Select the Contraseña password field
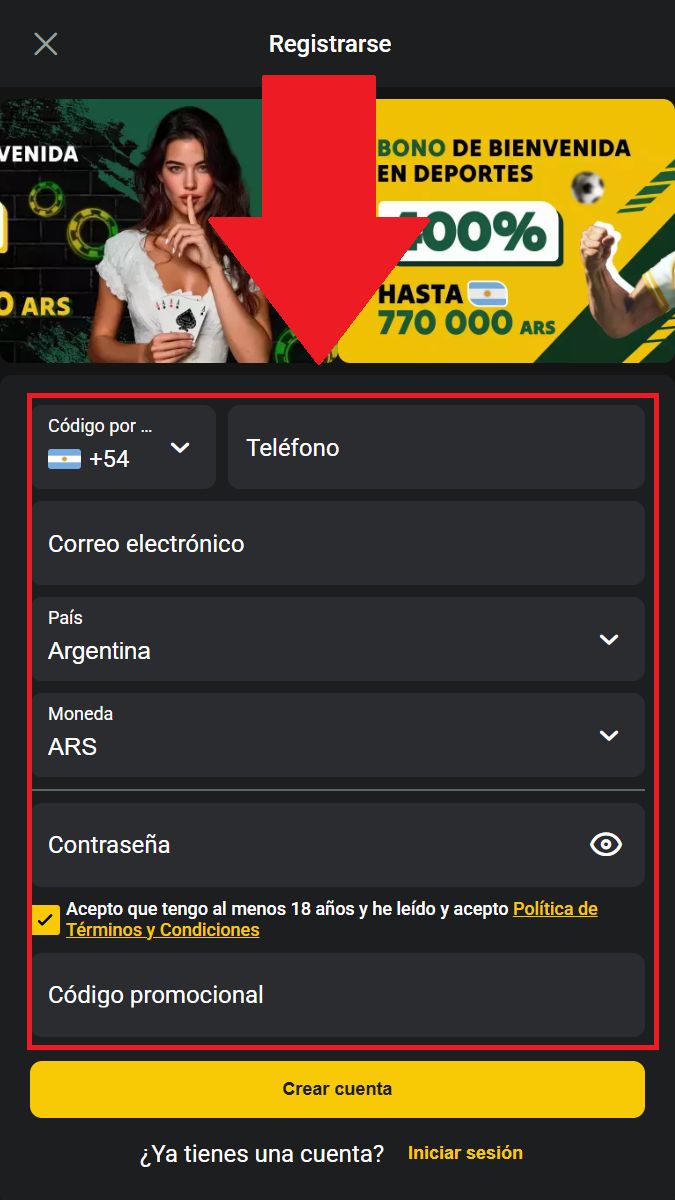The height and width of the screenshot is (1200, 675). [300, 845]
